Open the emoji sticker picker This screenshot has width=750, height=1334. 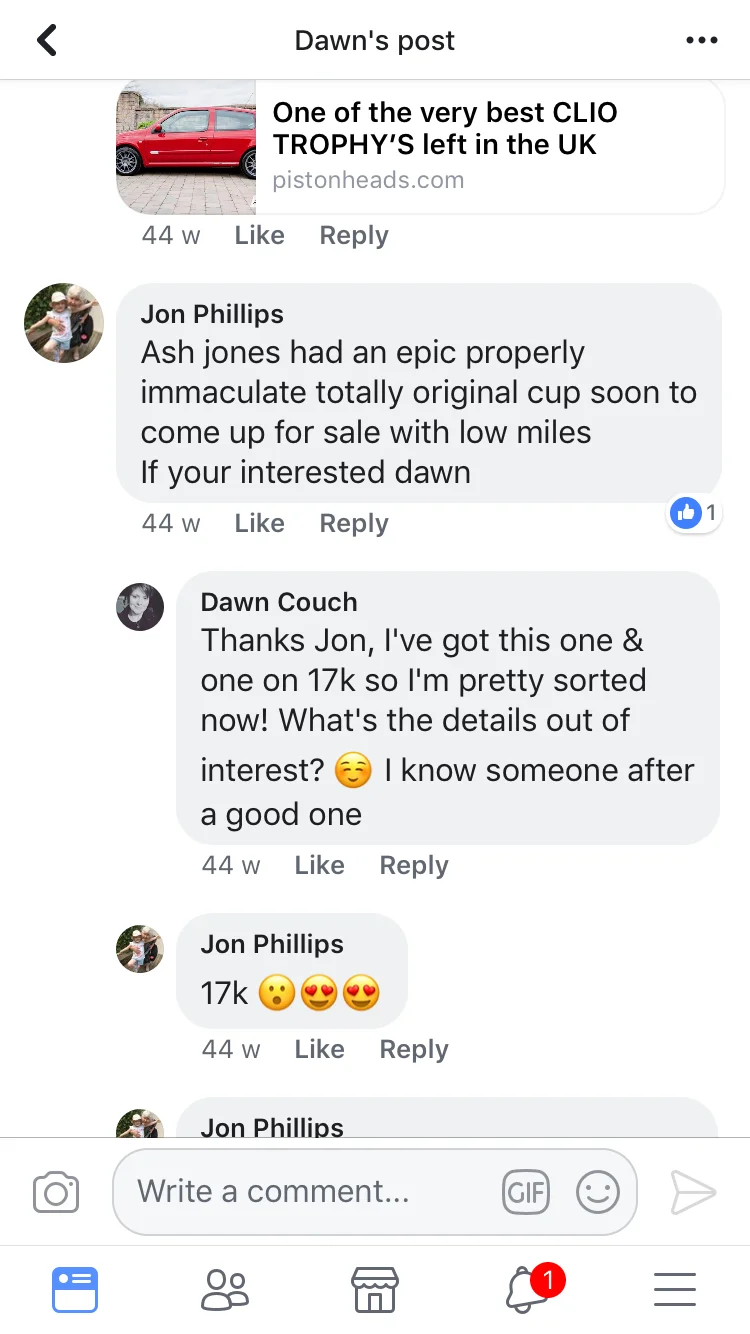coord(598,1192)
